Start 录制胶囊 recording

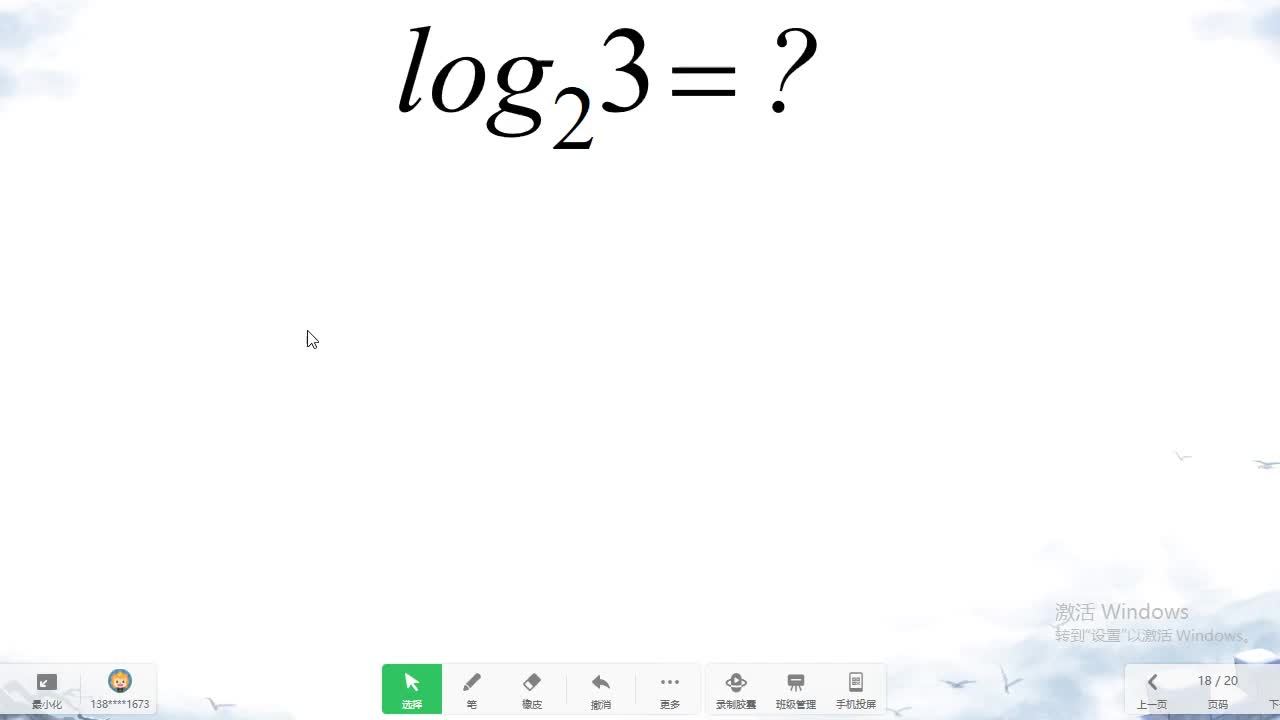pos(736,689)
